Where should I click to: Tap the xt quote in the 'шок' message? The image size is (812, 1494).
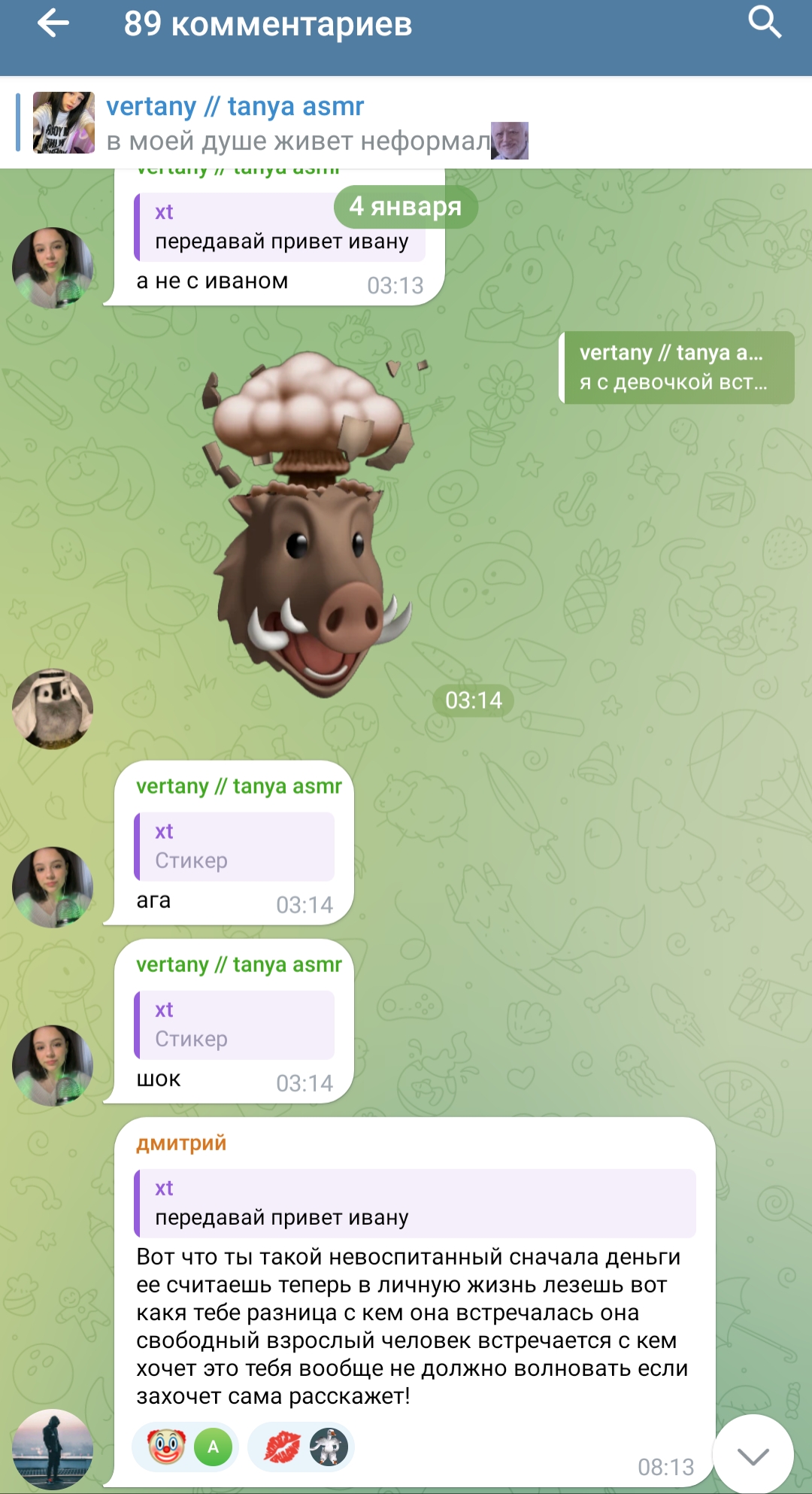click(x=235, y=1025)
